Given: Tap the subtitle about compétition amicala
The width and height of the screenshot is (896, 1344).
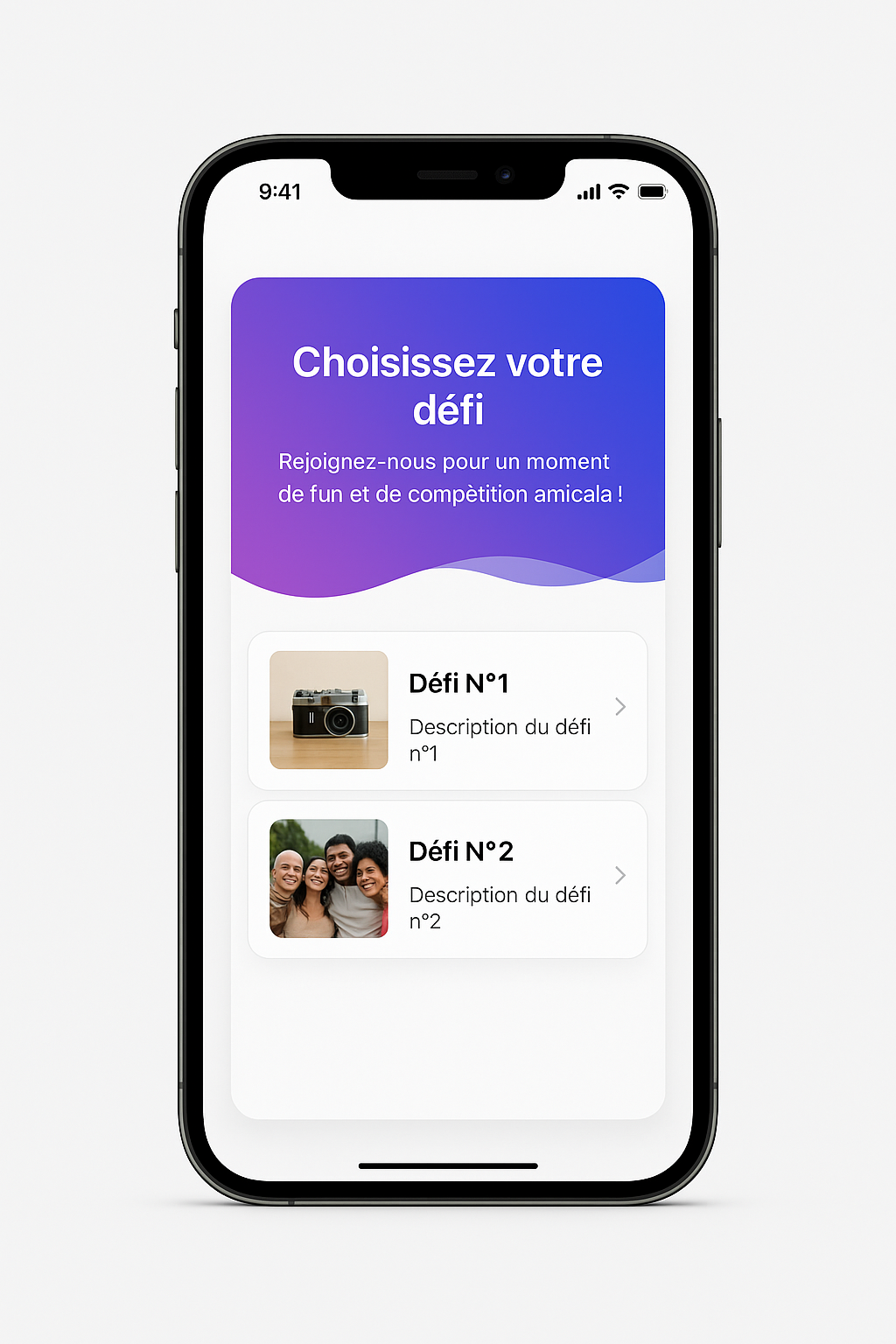Looking at the screenshot, I should point(448,478).
